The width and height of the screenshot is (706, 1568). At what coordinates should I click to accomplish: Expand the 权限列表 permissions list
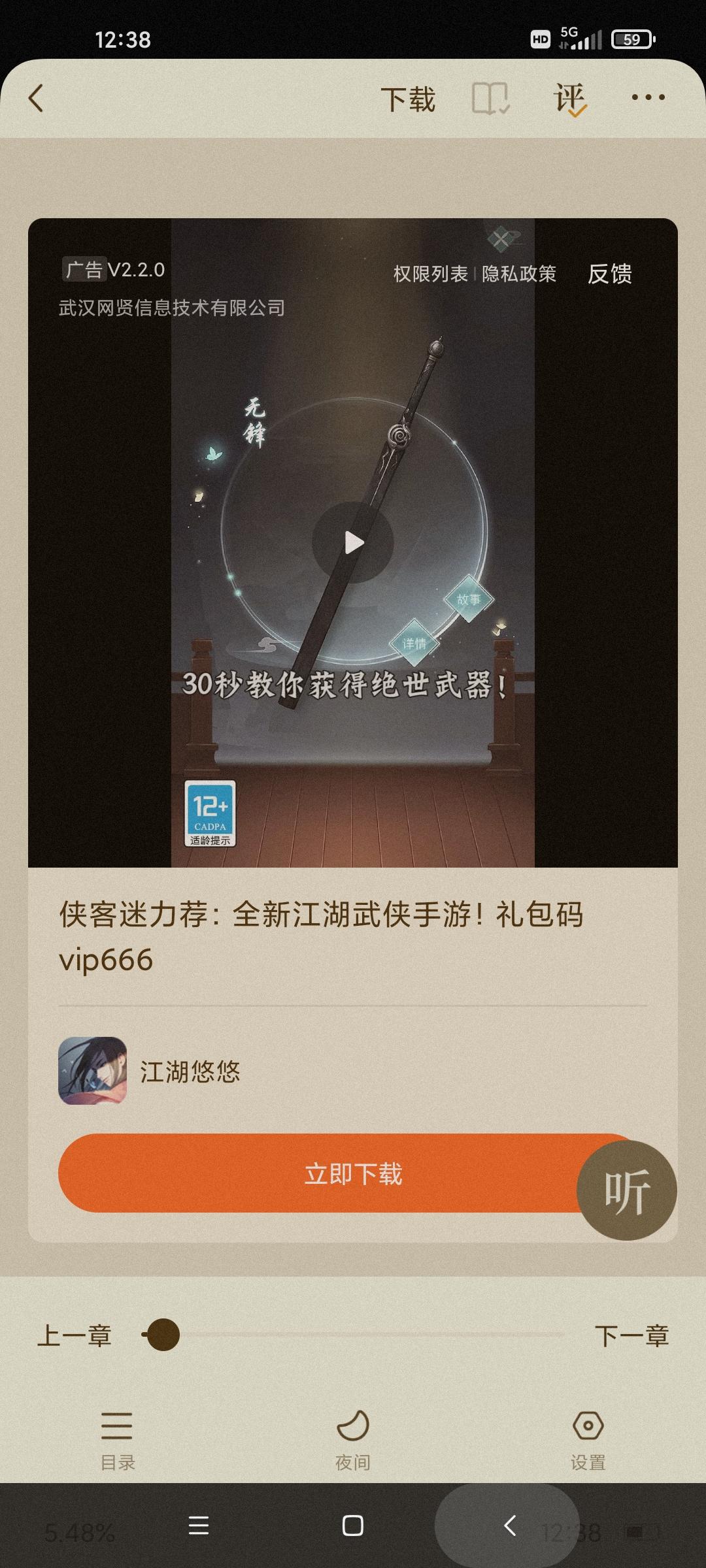tap(431, 274)
